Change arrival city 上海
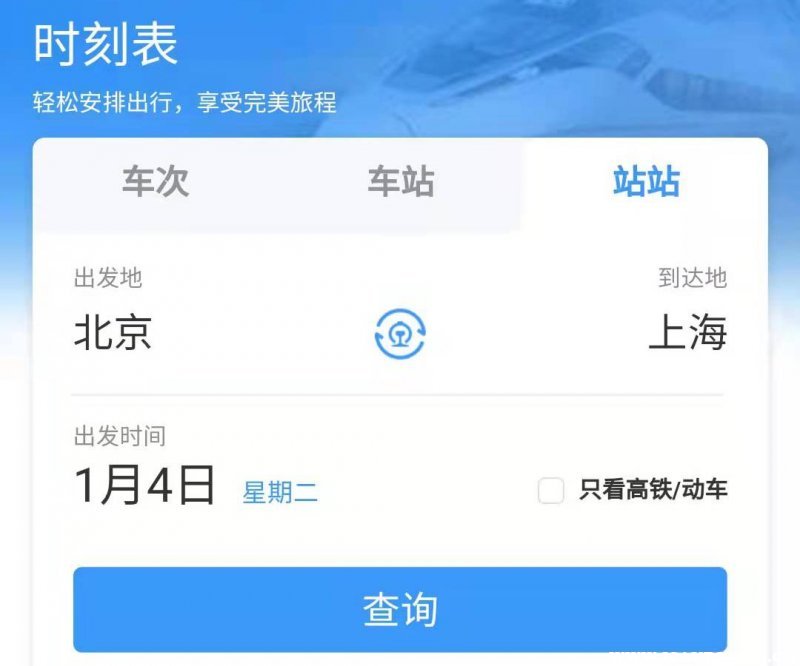This screenshot has height=666, width=800. click(687, 333)
